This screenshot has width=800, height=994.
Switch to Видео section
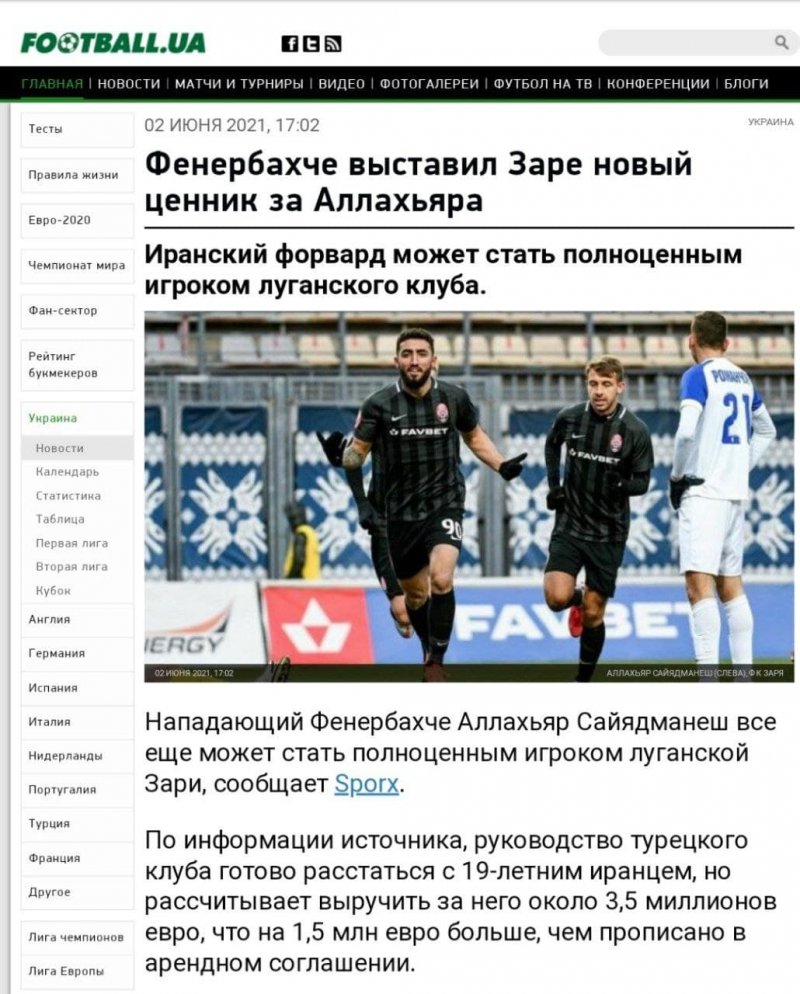(x=341, y=84)
